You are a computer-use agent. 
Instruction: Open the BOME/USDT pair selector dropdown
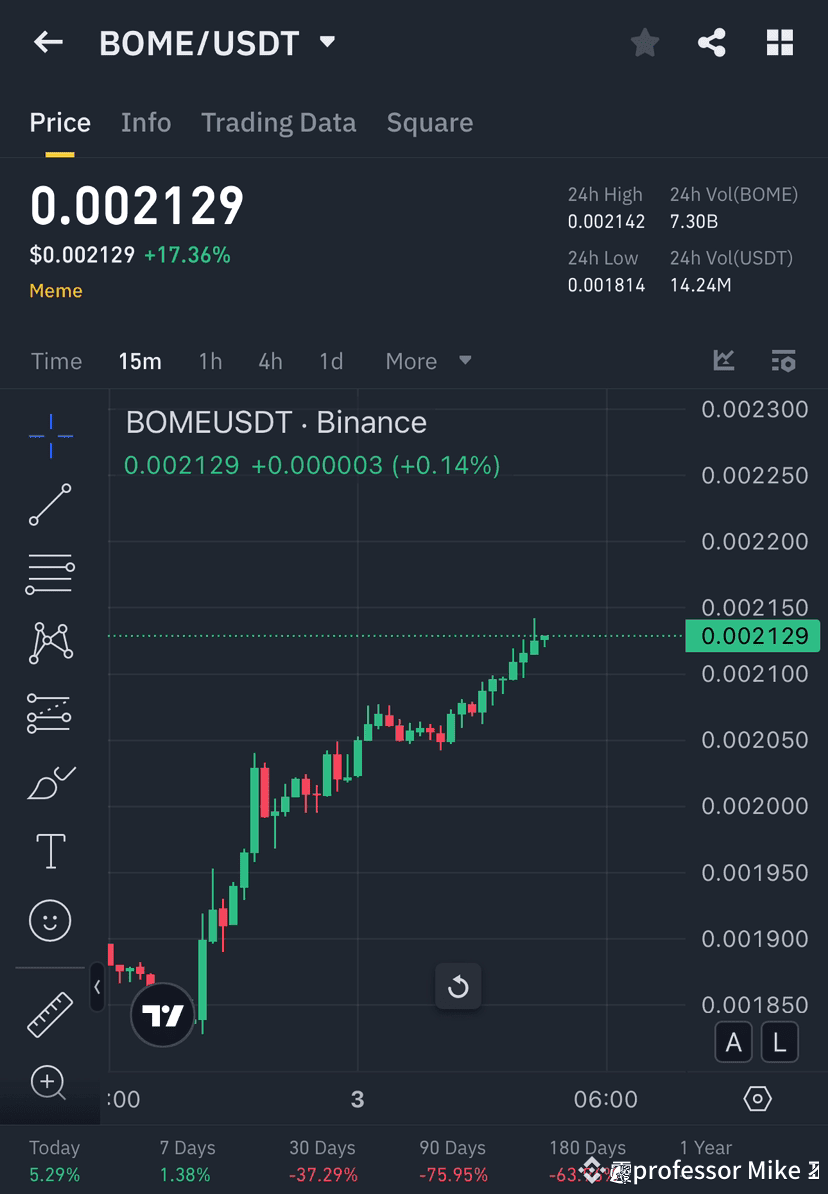click(327, 43)
